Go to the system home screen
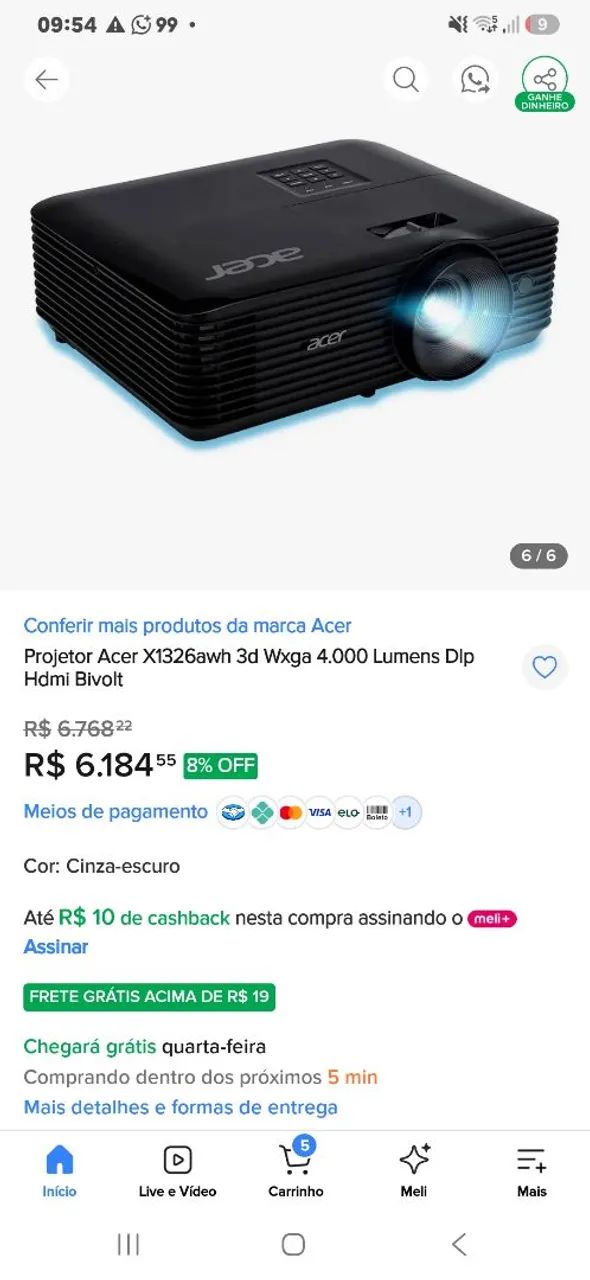The height and width of the screenshot is (1280, 590). [x=293, y=1244]
